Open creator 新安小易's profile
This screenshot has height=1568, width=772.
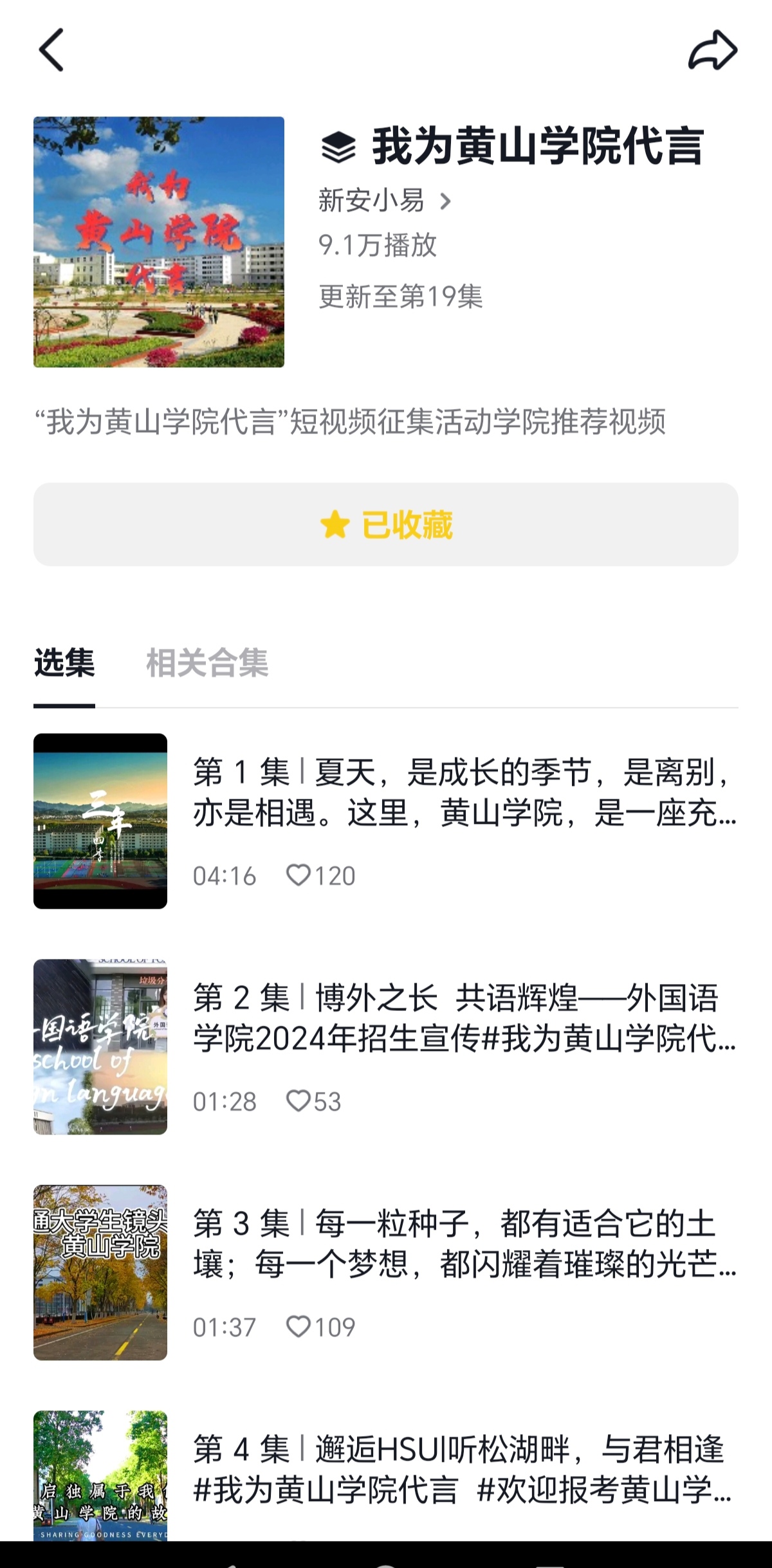coord(385,201)
